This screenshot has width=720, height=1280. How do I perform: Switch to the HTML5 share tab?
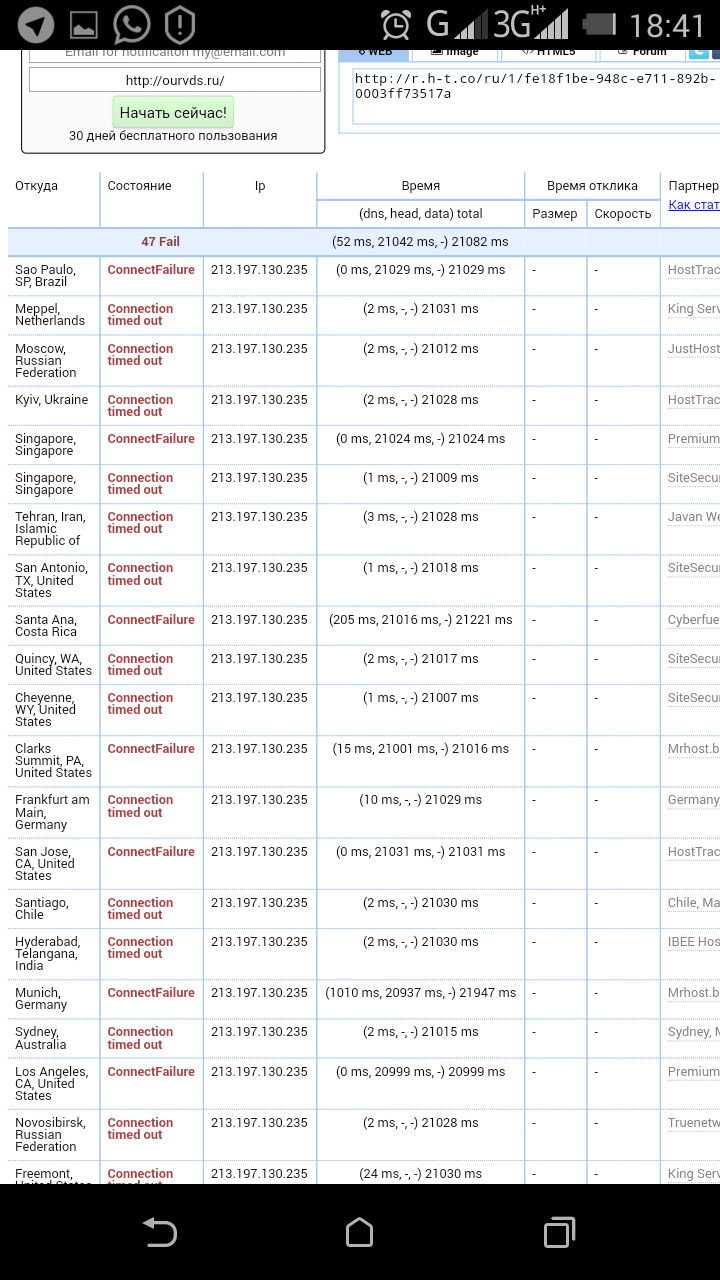click(548, 53)
